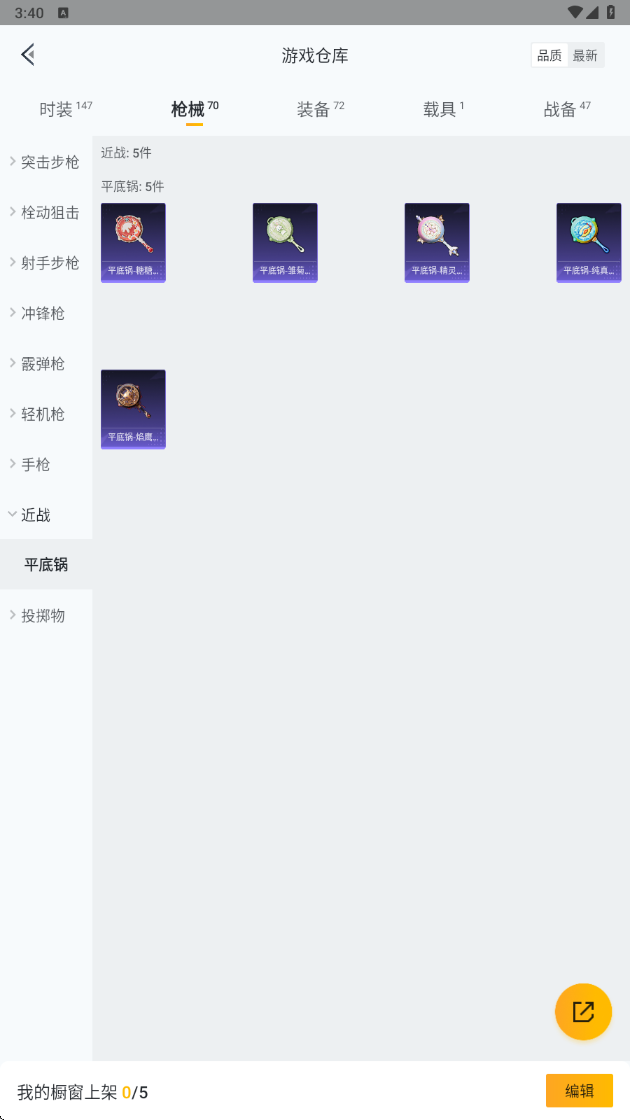Expand the 手枪 category
The width and height of the screenshot is (630, 1120).
click(x=46, y=464)
